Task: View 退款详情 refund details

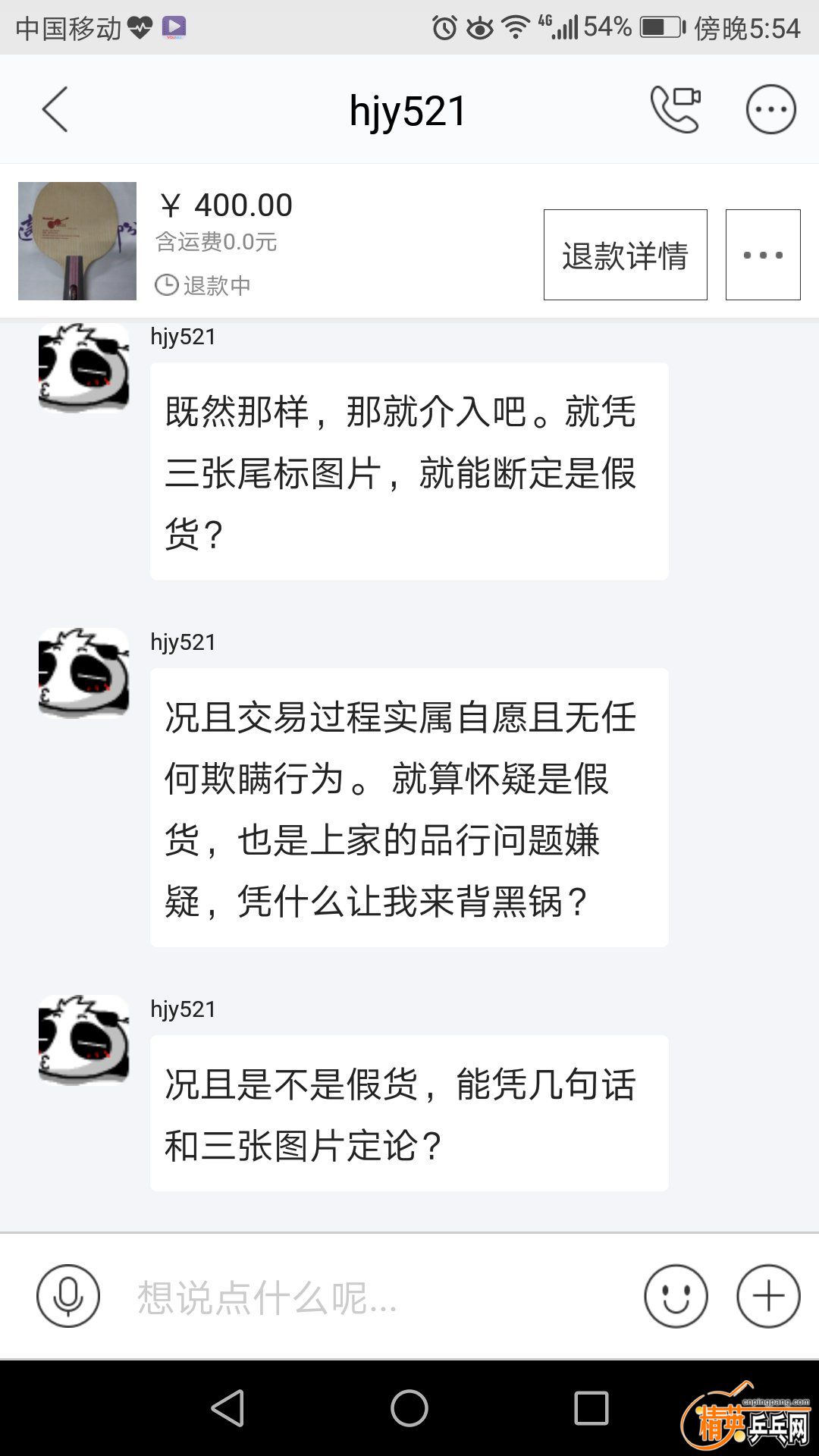Action: [625, 255]
